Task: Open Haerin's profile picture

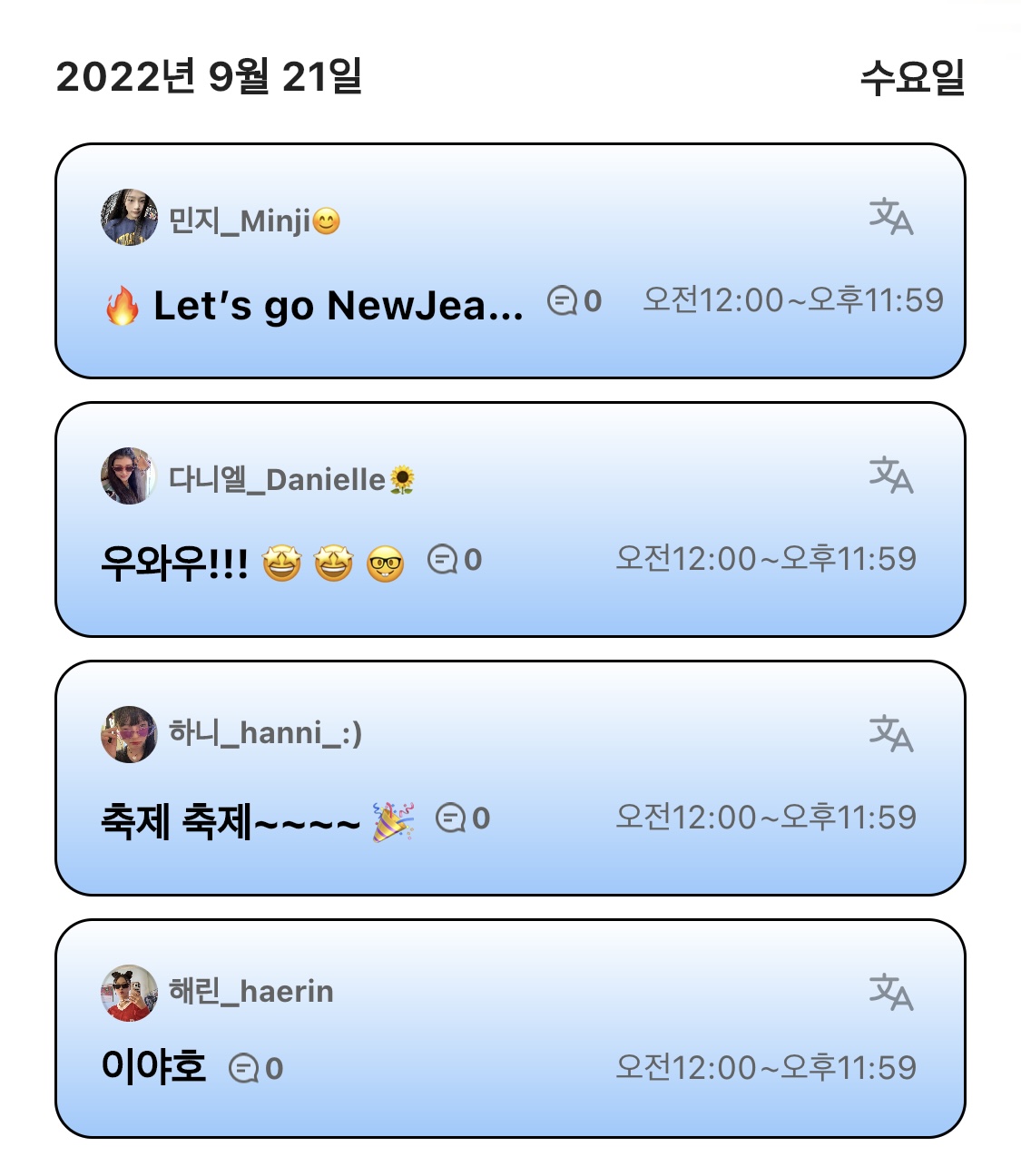Action: click(129, 993)
